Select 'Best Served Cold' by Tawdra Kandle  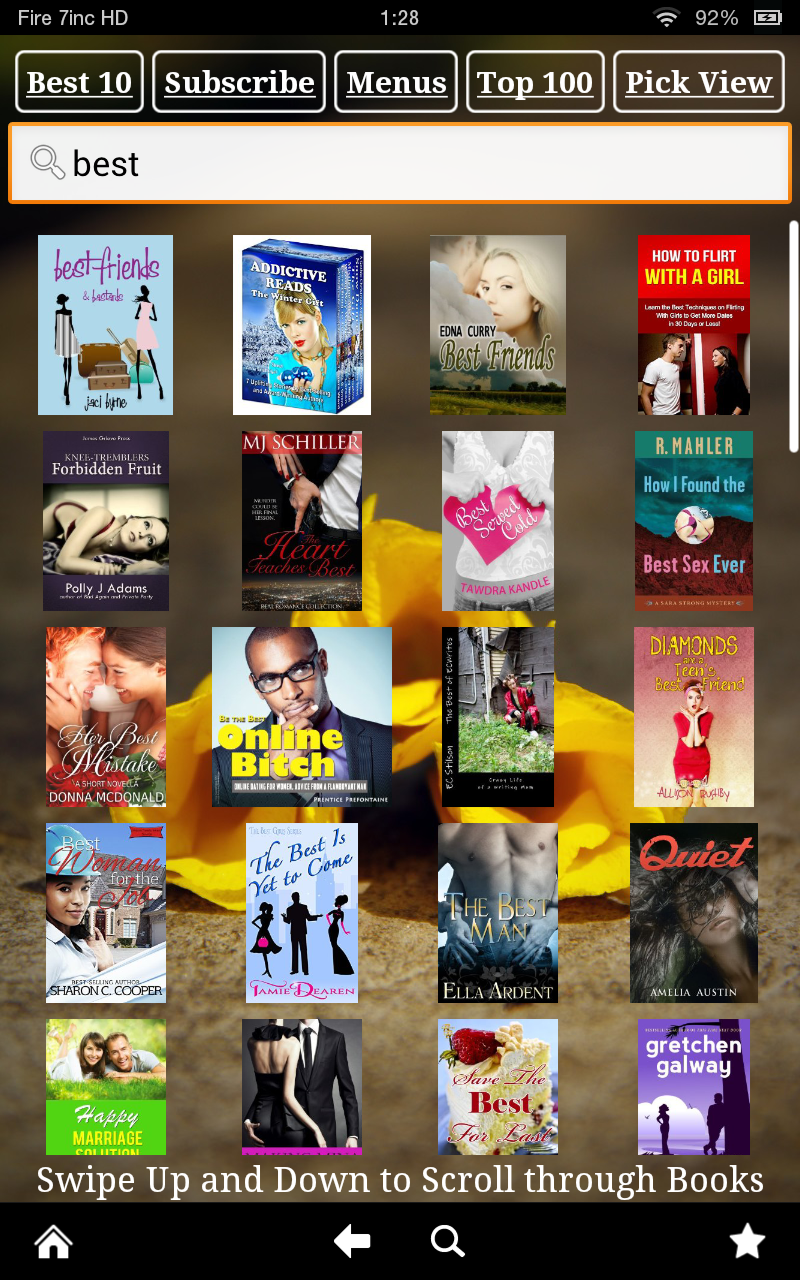[x=498, y=521]
